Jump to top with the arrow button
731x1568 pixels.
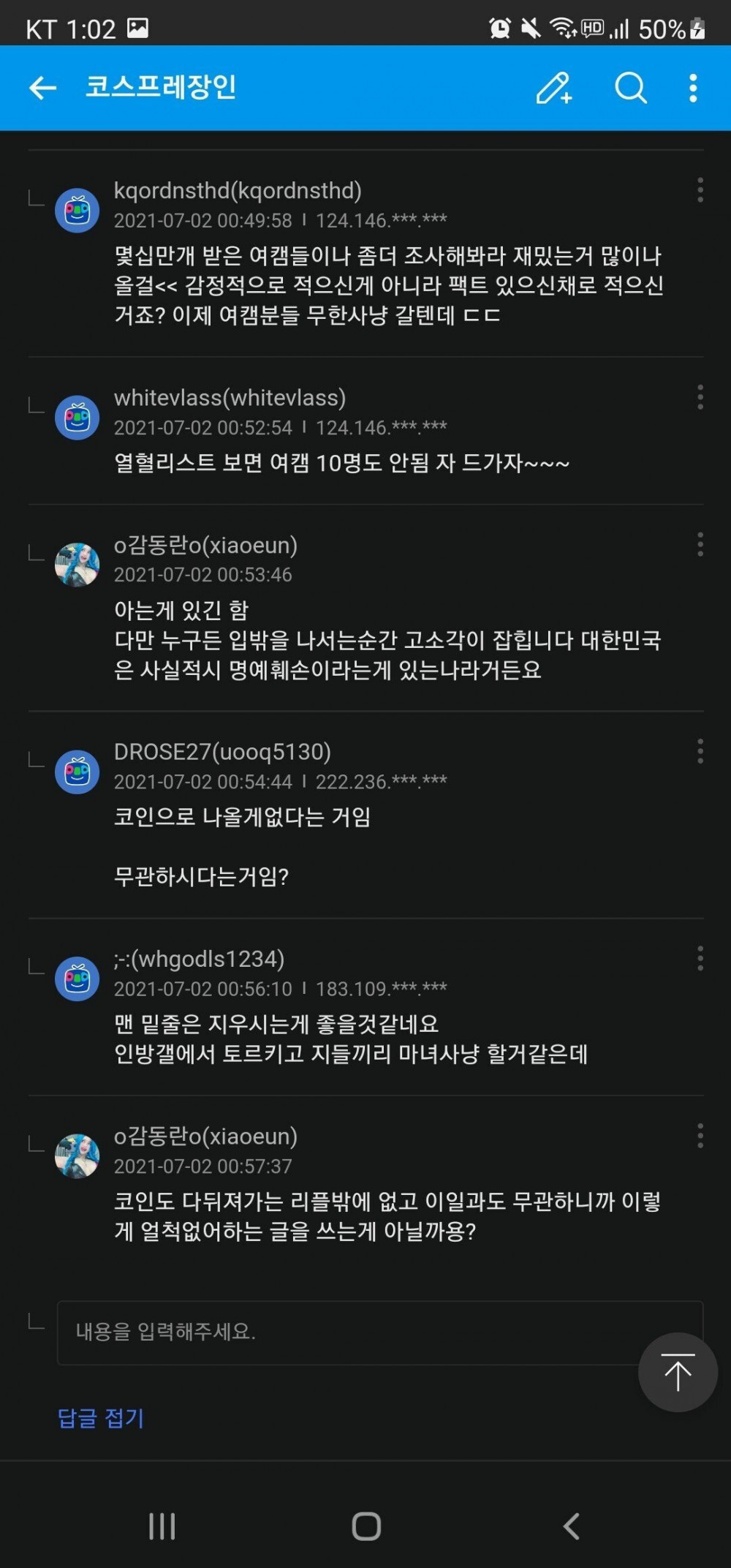pos(677,1372)
